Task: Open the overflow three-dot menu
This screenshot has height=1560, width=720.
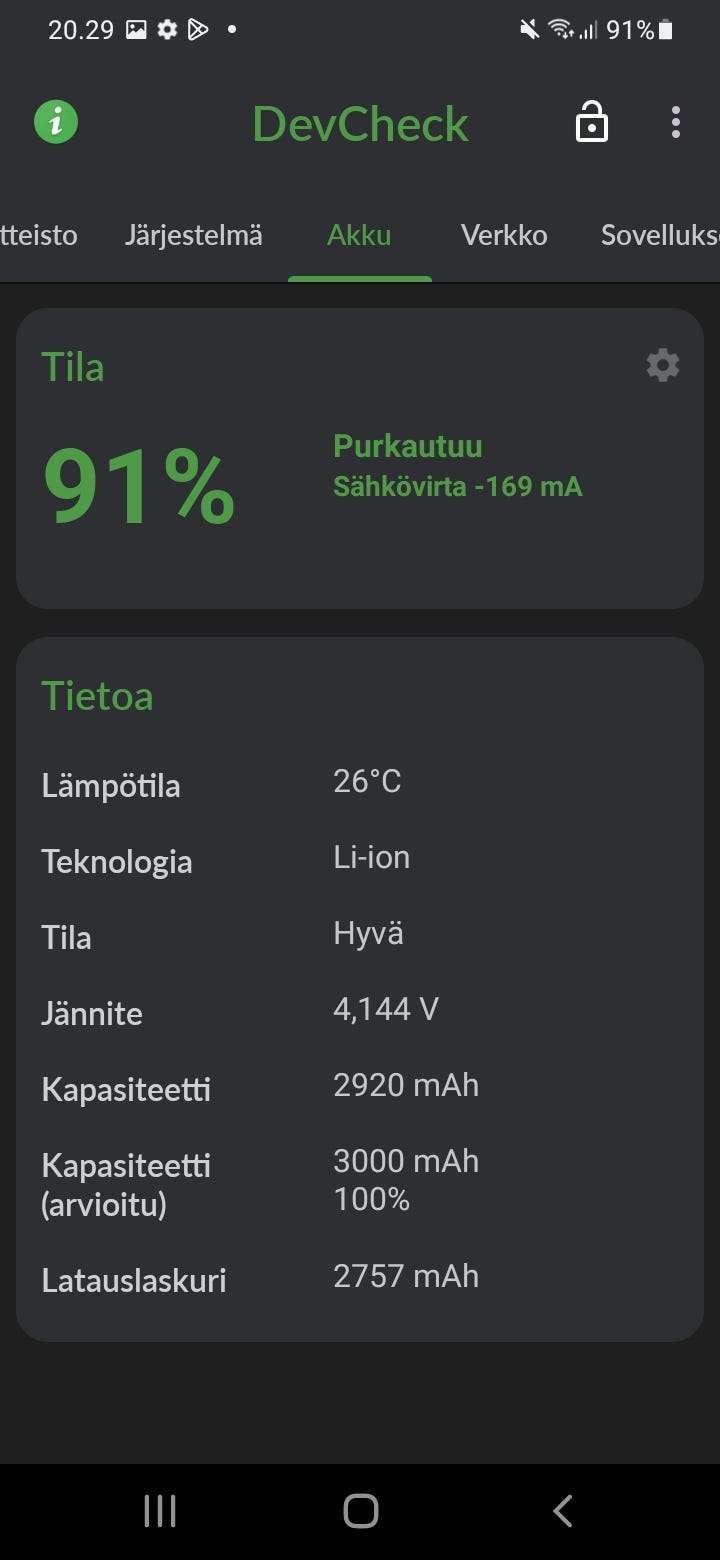Action: pyautogui.click(x=676, y=121)
